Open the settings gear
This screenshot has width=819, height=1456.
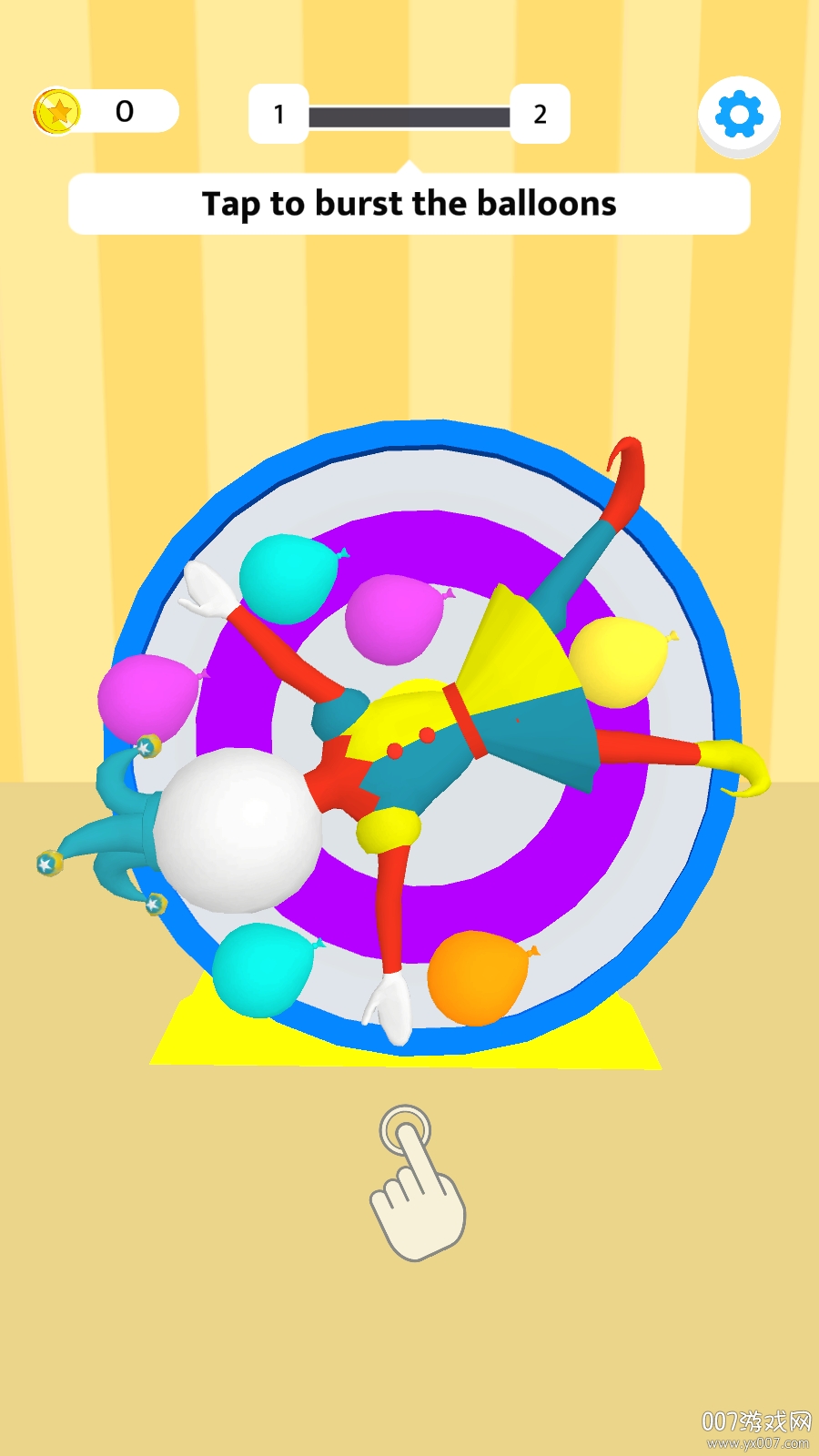point(739,115)
